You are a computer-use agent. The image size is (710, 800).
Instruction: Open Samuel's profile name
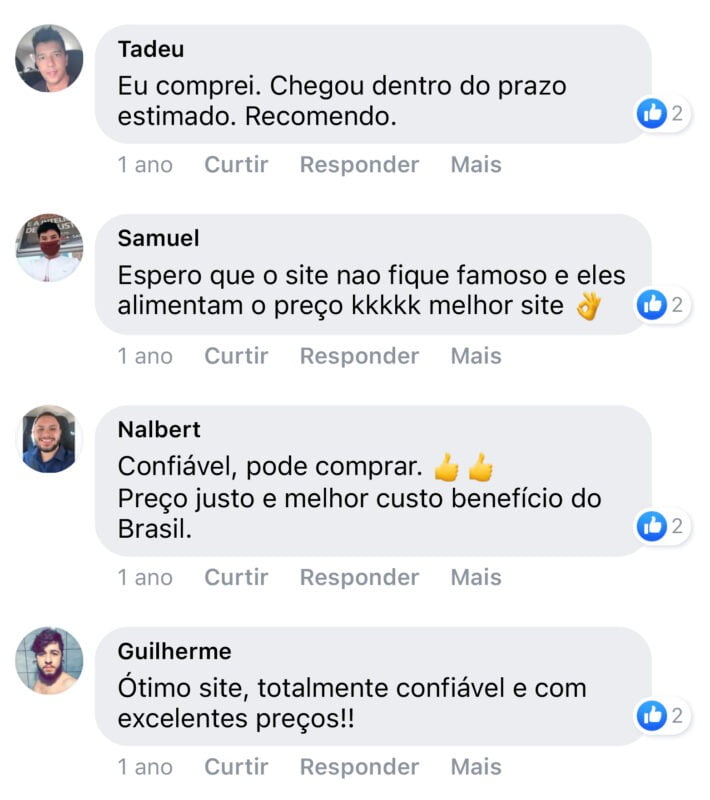(158, 238)
